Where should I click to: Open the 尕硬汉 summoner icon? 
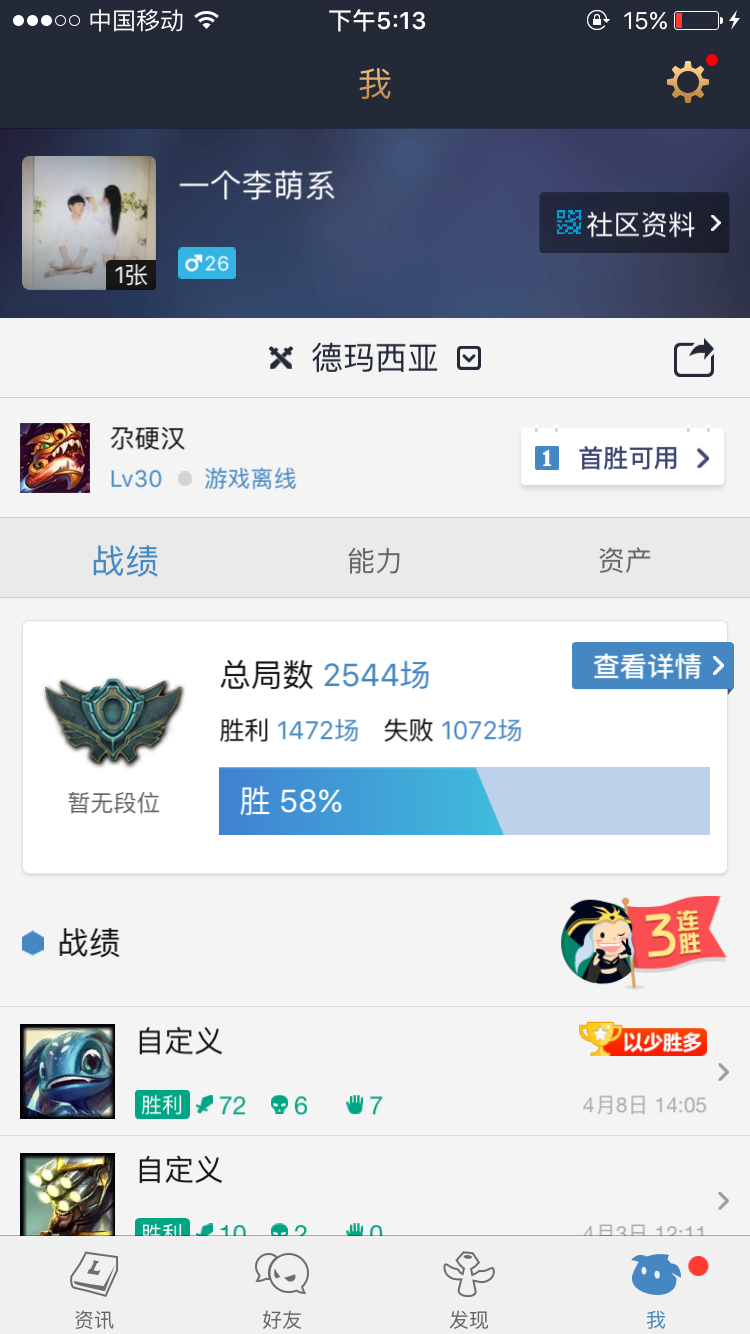click(55, 458)
